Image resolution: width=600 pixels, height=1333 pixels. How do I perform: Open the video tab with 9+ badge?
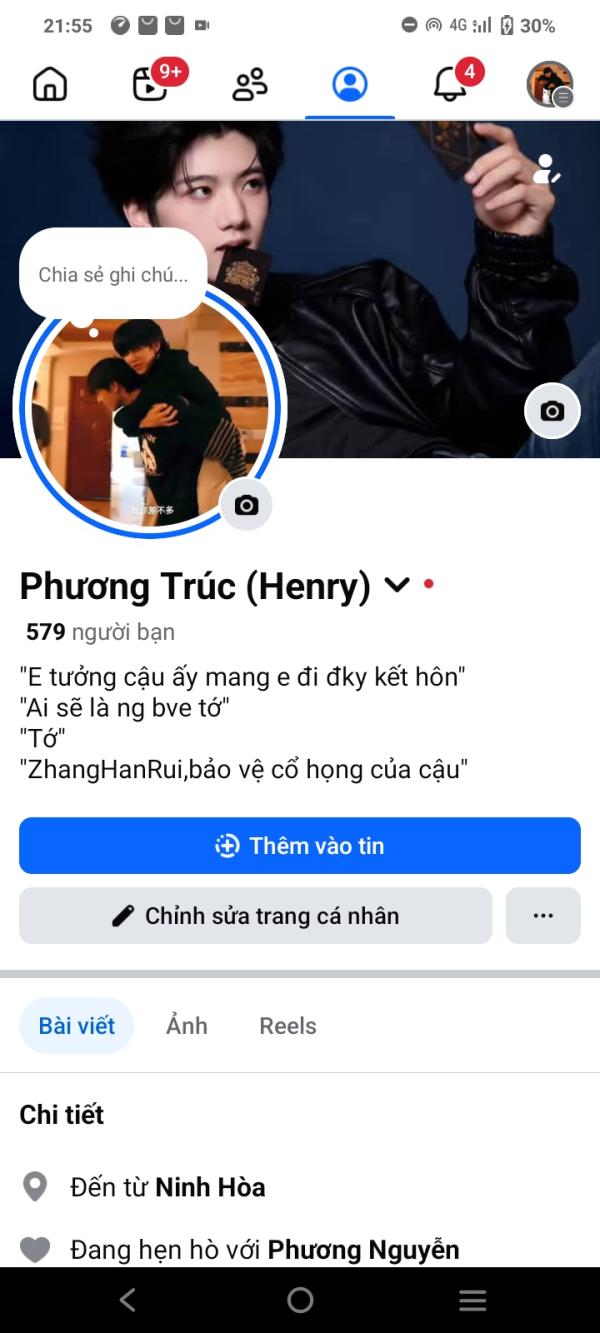pyautogui.click(x=150, y=84)
